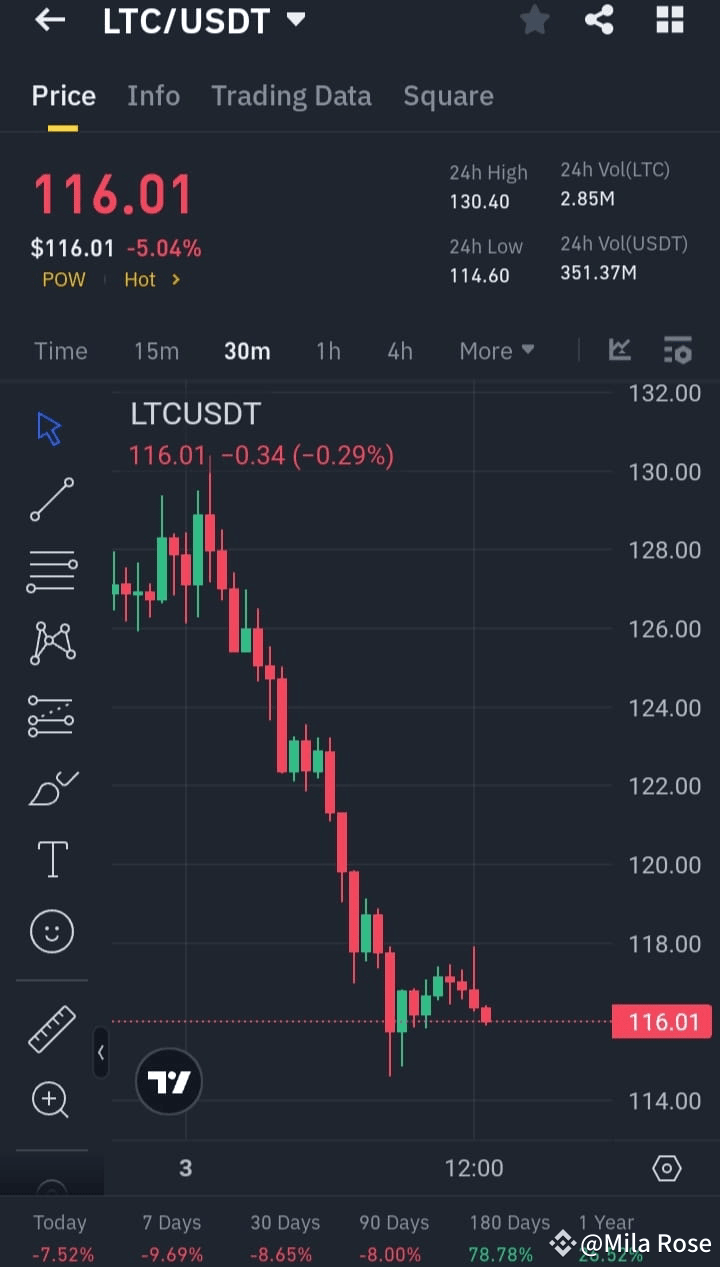
Task: Share the LTC/USDT chart
Action: tap(600, 20)
